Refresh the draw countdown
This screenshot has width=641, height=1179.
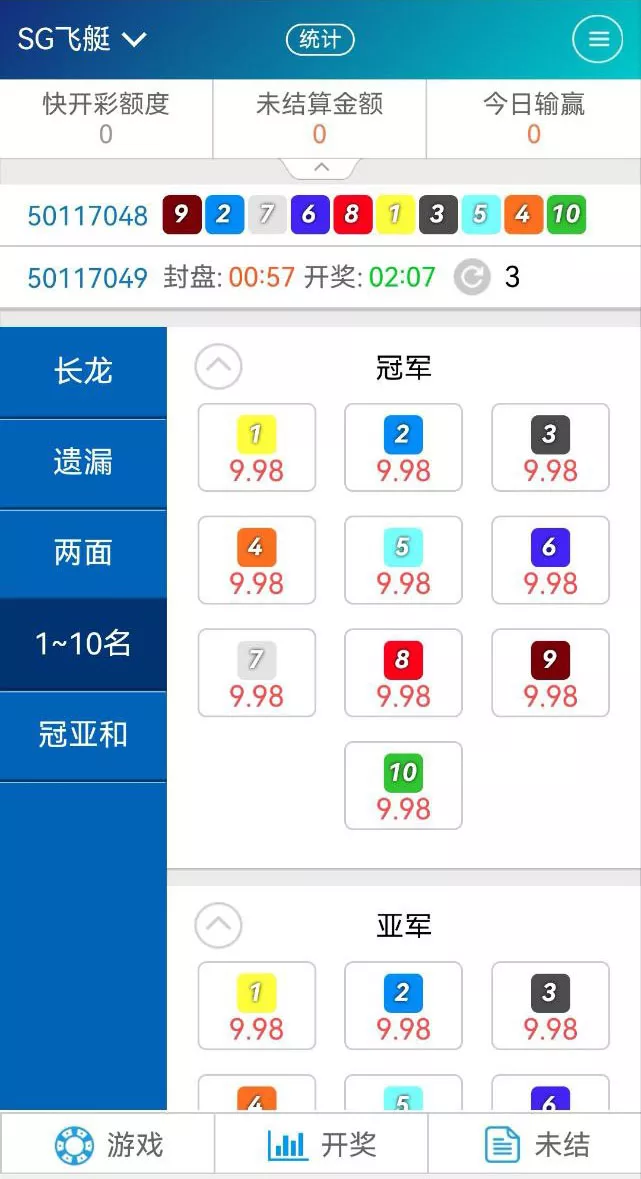point(471,277)
